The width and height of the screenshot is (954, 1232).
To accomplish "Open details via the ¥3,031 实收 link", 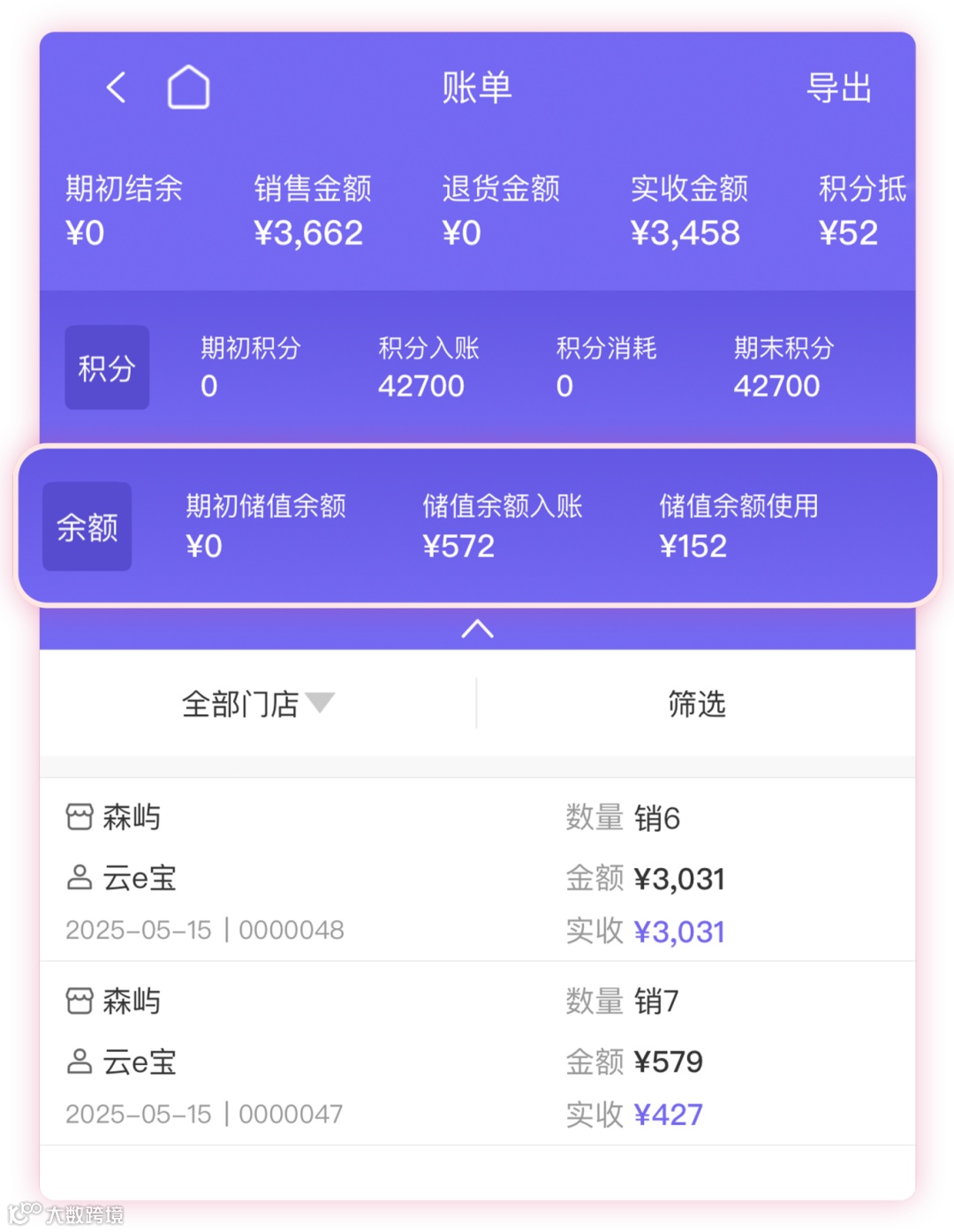I will [680, 930].
